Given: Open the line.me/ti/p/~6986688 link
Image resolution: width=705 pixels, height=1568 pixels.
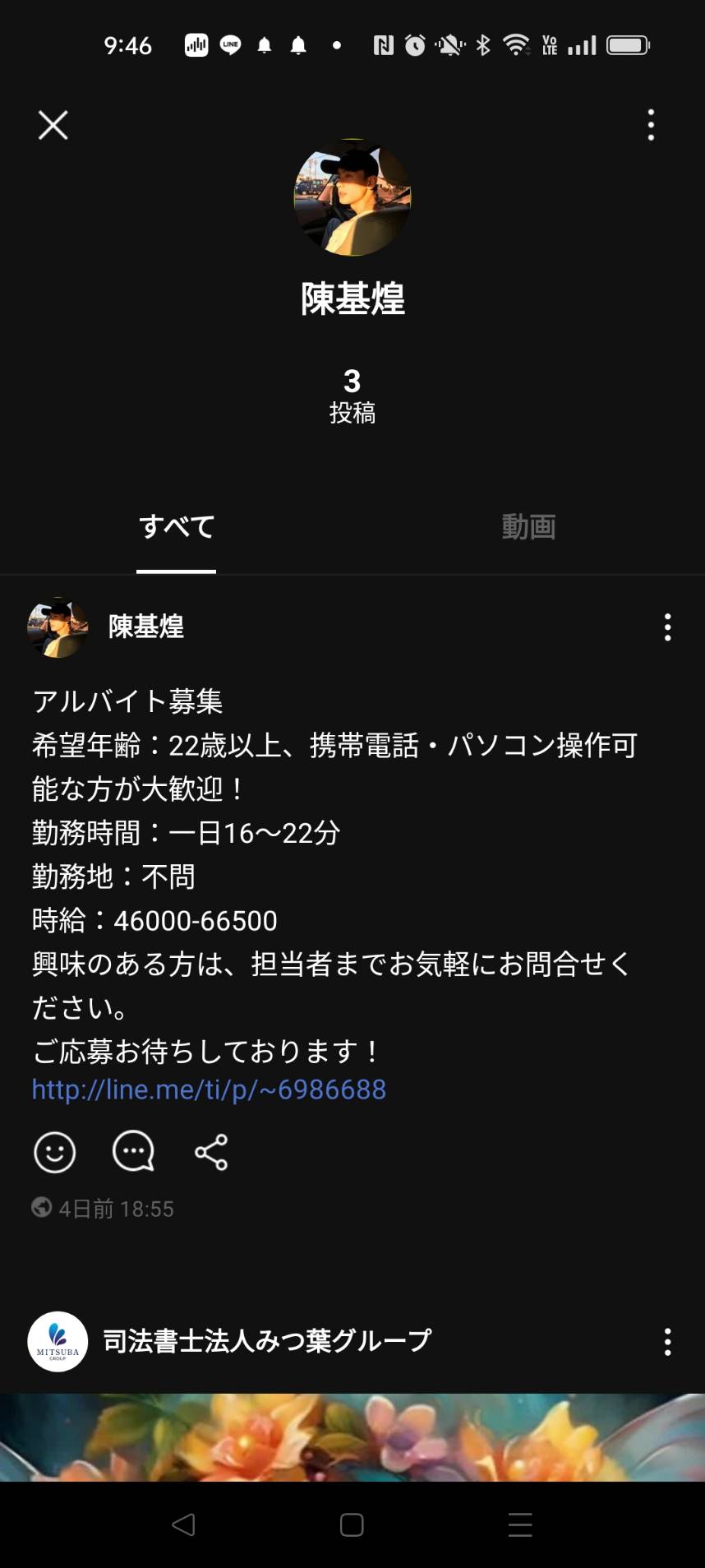Looking at the screenshot, I should tap(209, 1089).
